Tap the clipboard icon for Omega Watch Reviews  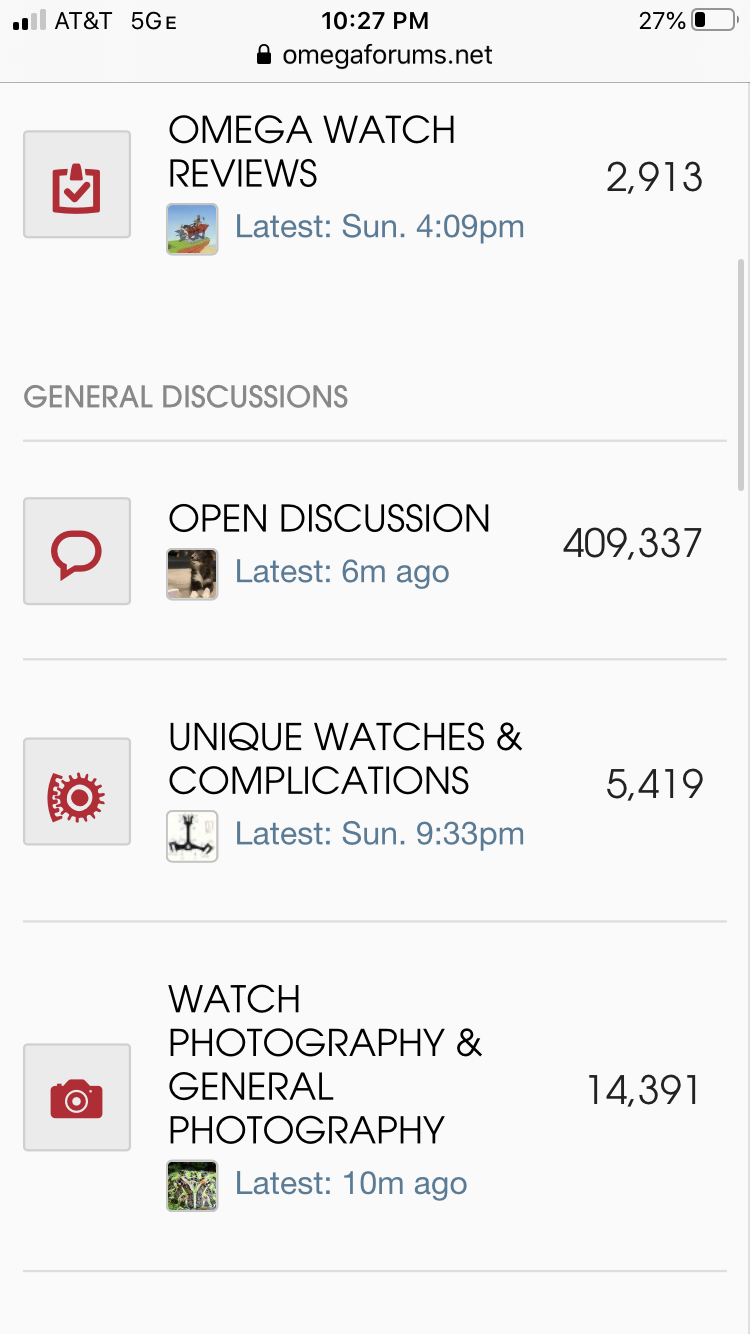point(77,184)
